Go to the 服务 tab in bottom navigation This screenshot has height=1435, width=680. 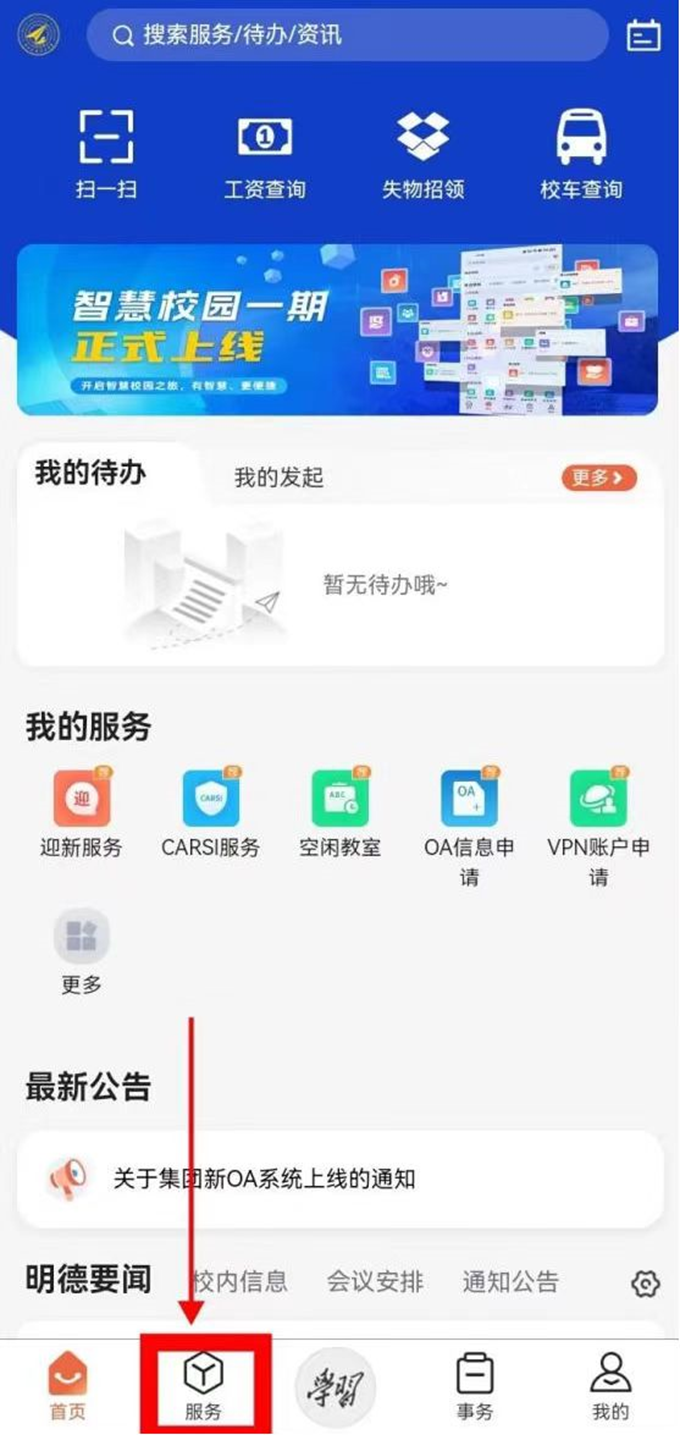click(204, 1387)
